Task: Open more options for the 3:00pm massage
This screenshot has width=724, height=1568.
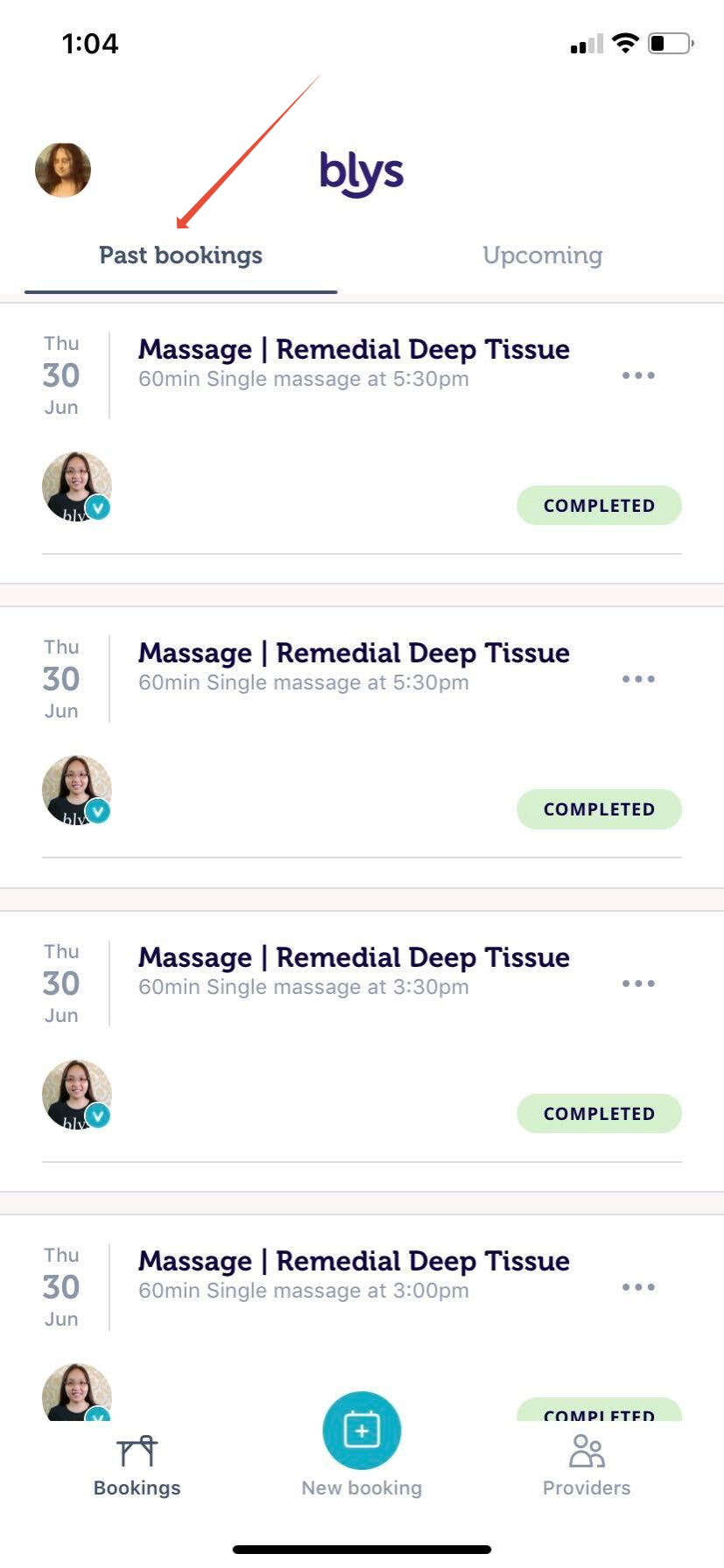Action: tap(638, 1287)
